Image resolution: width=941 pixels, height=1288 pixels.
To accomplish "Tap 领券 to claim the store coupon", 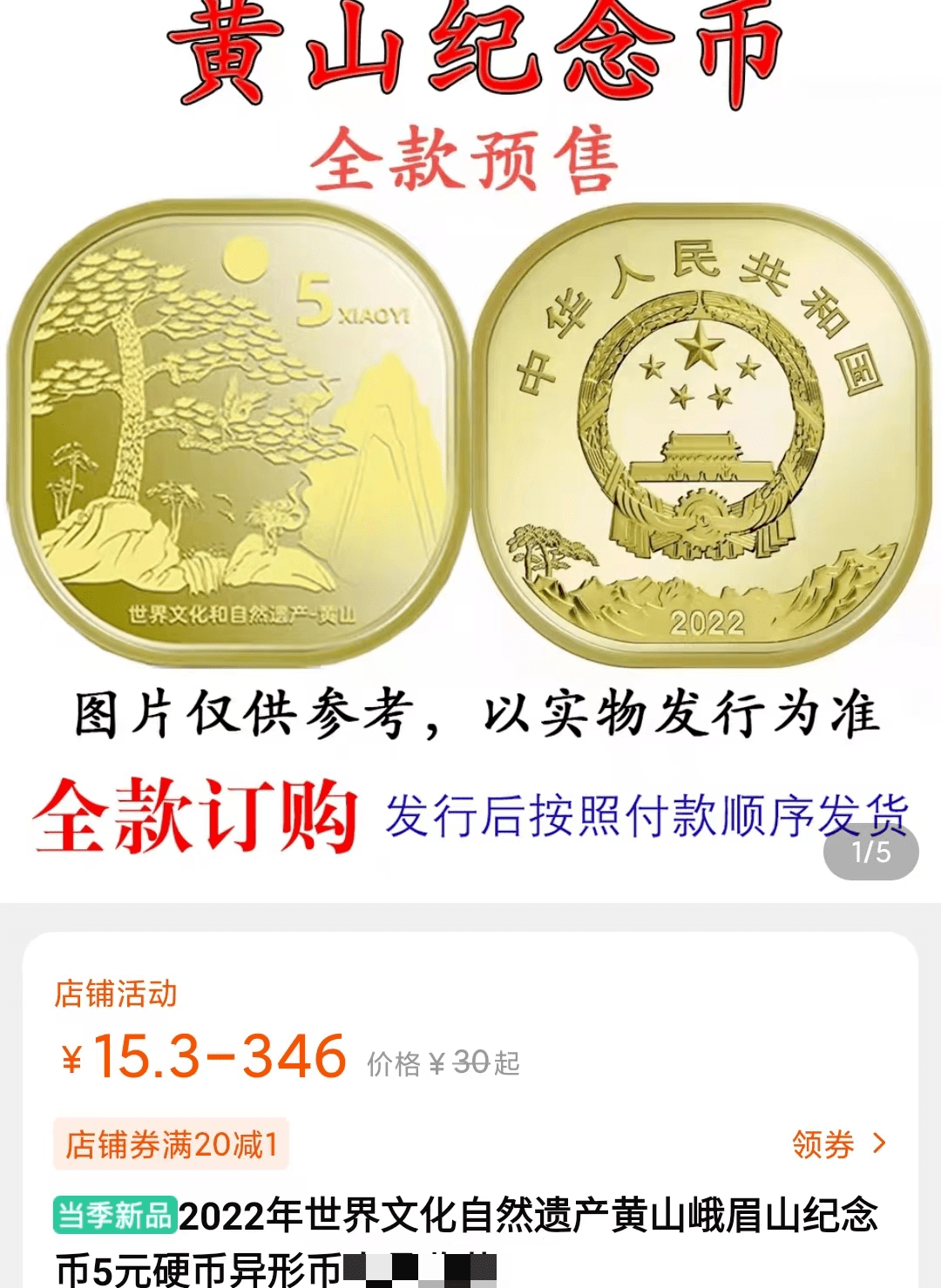I will click(x=837, y=1144).
